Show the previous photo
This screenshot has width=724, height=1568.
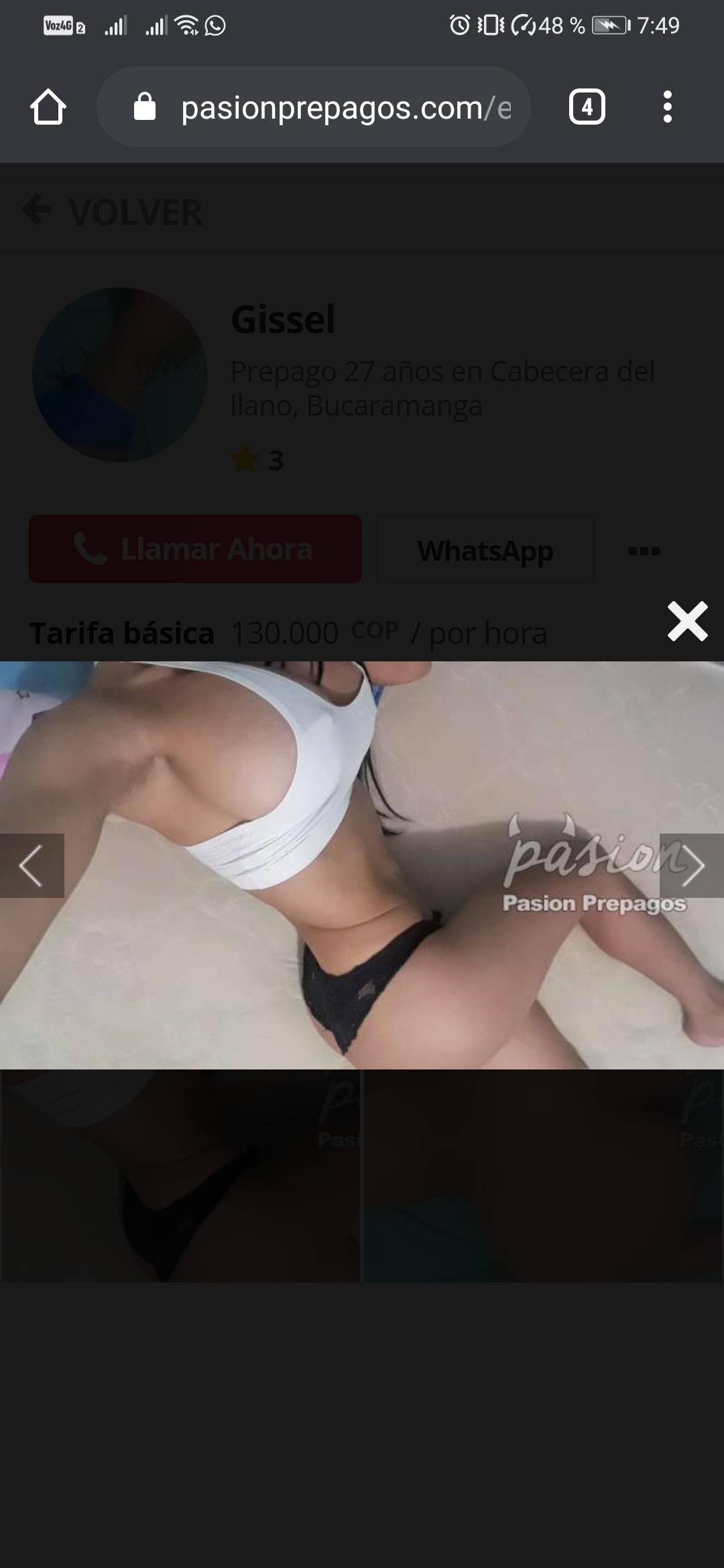[32, 865]
